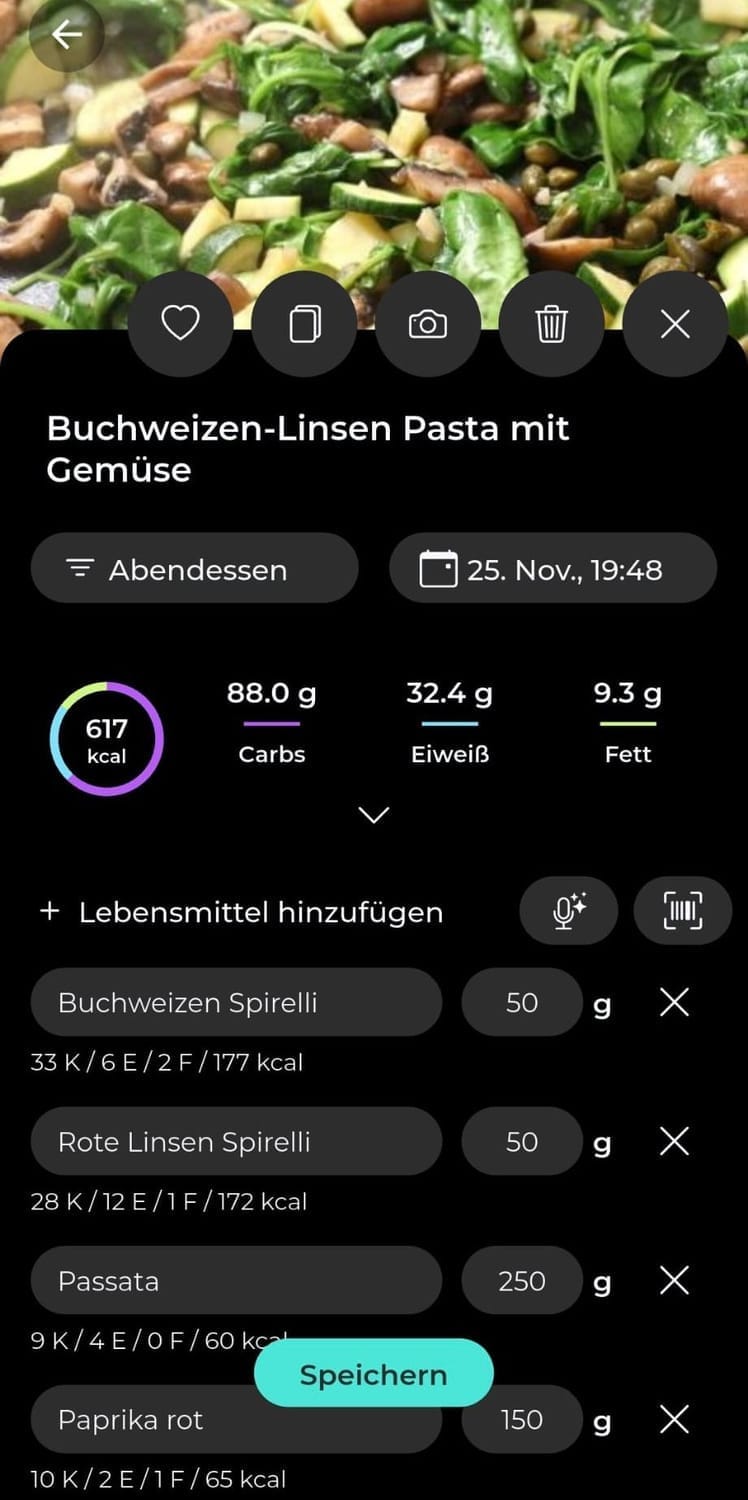Go back with the arrow icon

tap(67, 35)
